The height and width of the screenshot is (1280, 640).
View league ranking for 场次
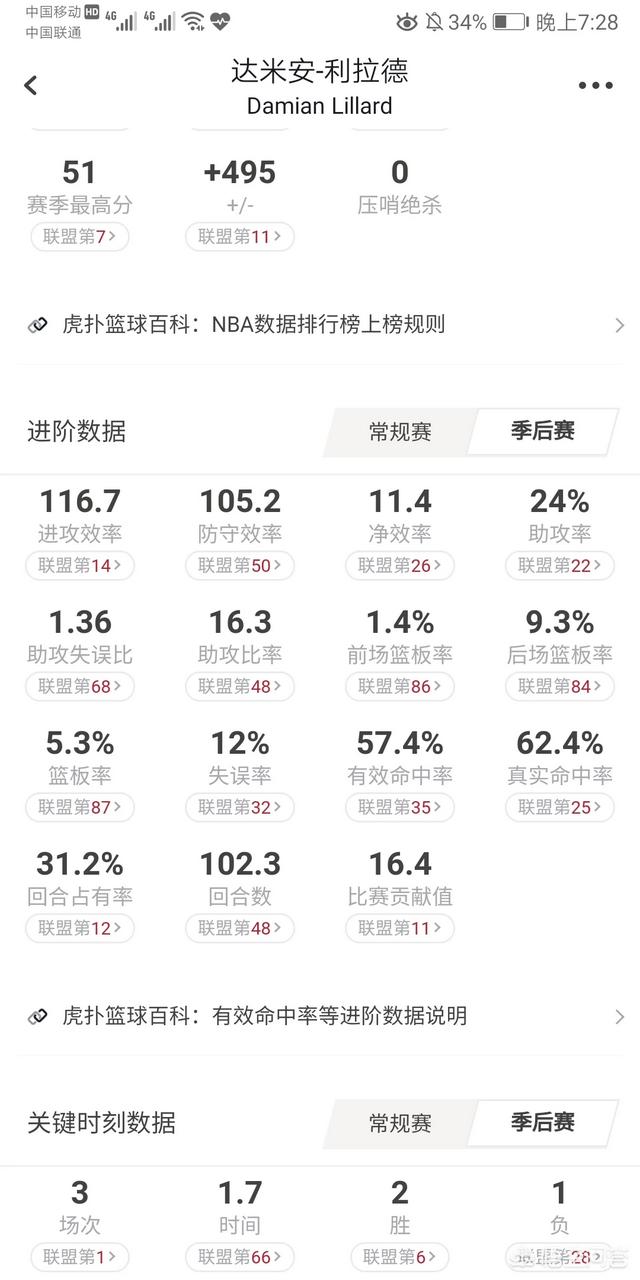[x=80, y=1257]
